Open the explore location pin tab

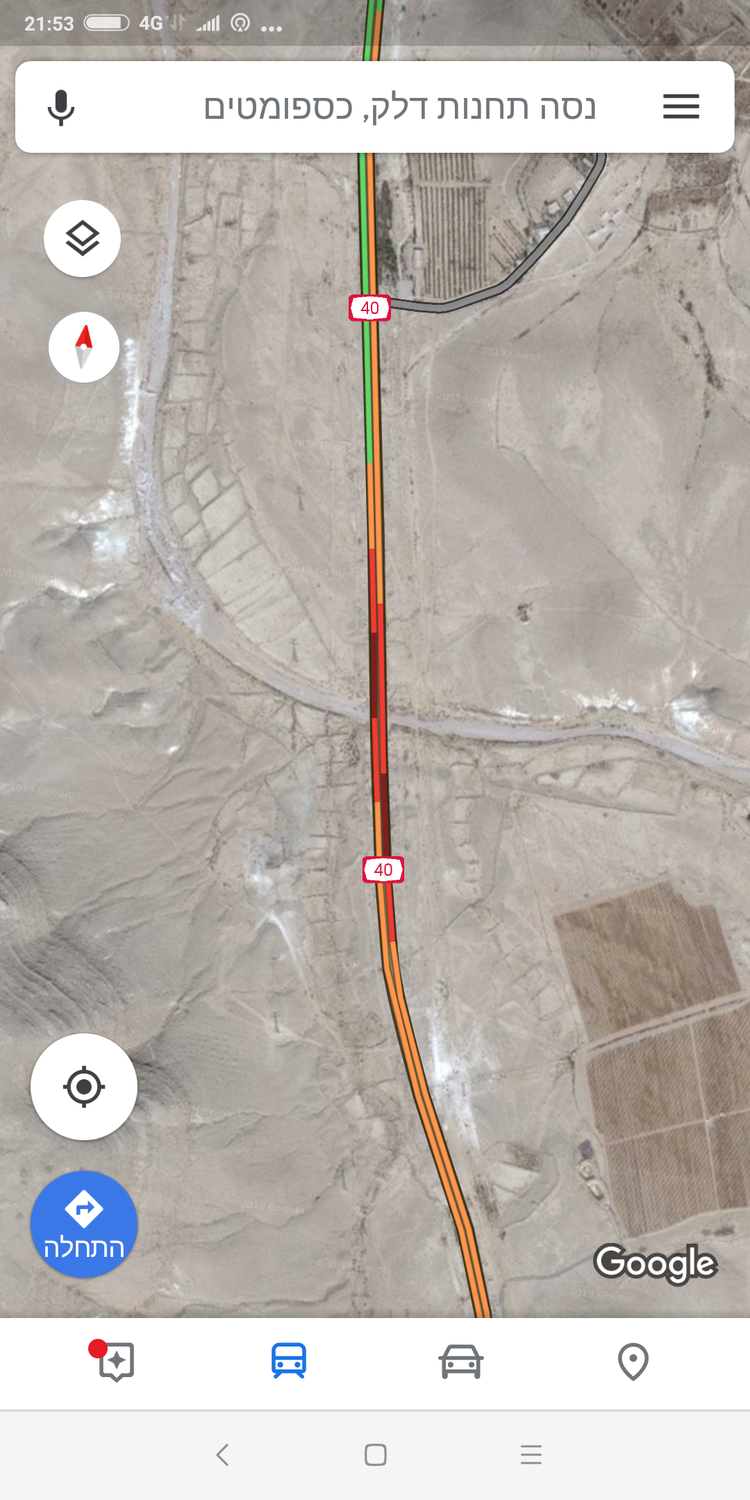pyautogui.click(x=633, y=1362)
